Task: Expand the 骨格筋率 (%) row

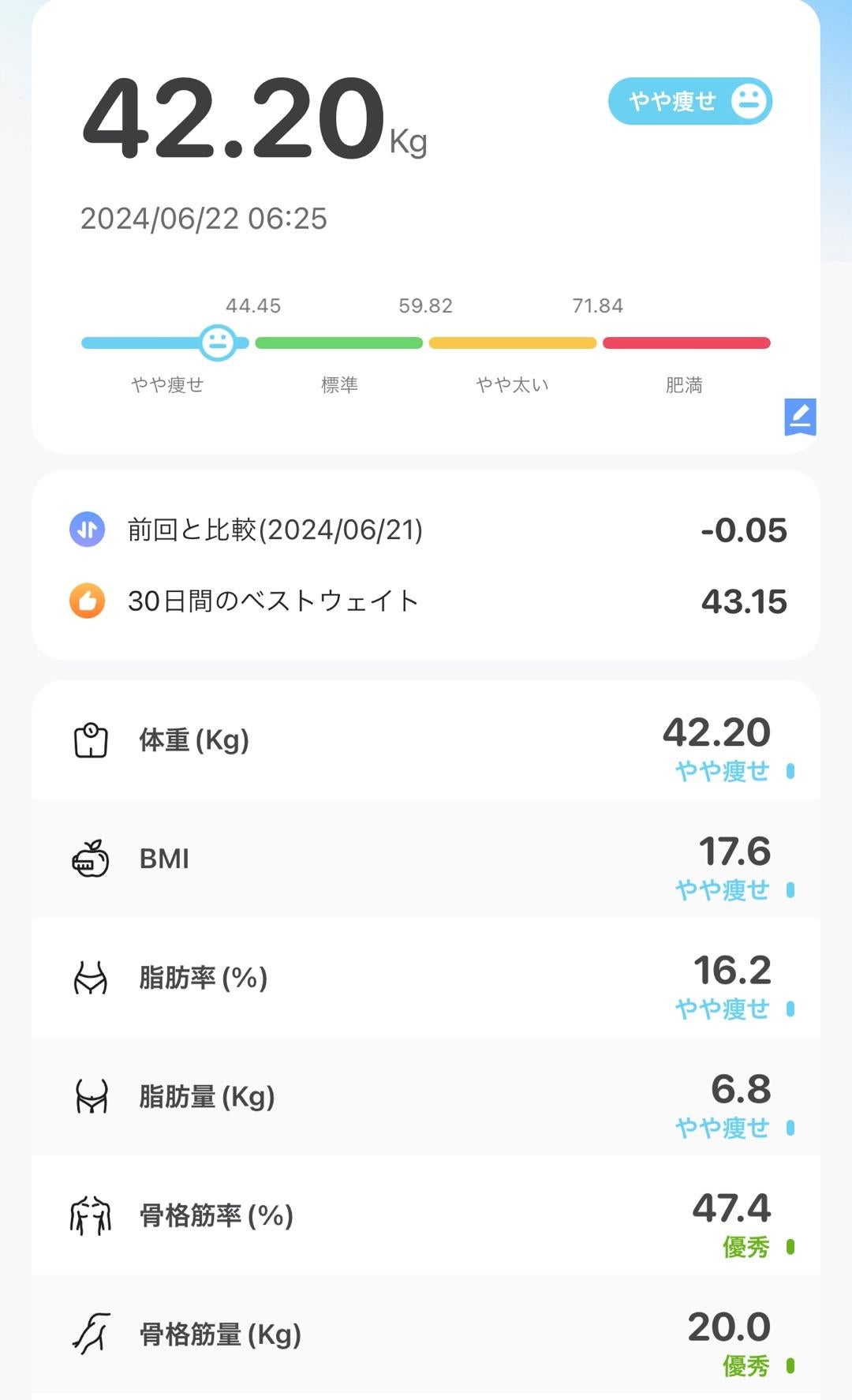Action: (426, 1215)
